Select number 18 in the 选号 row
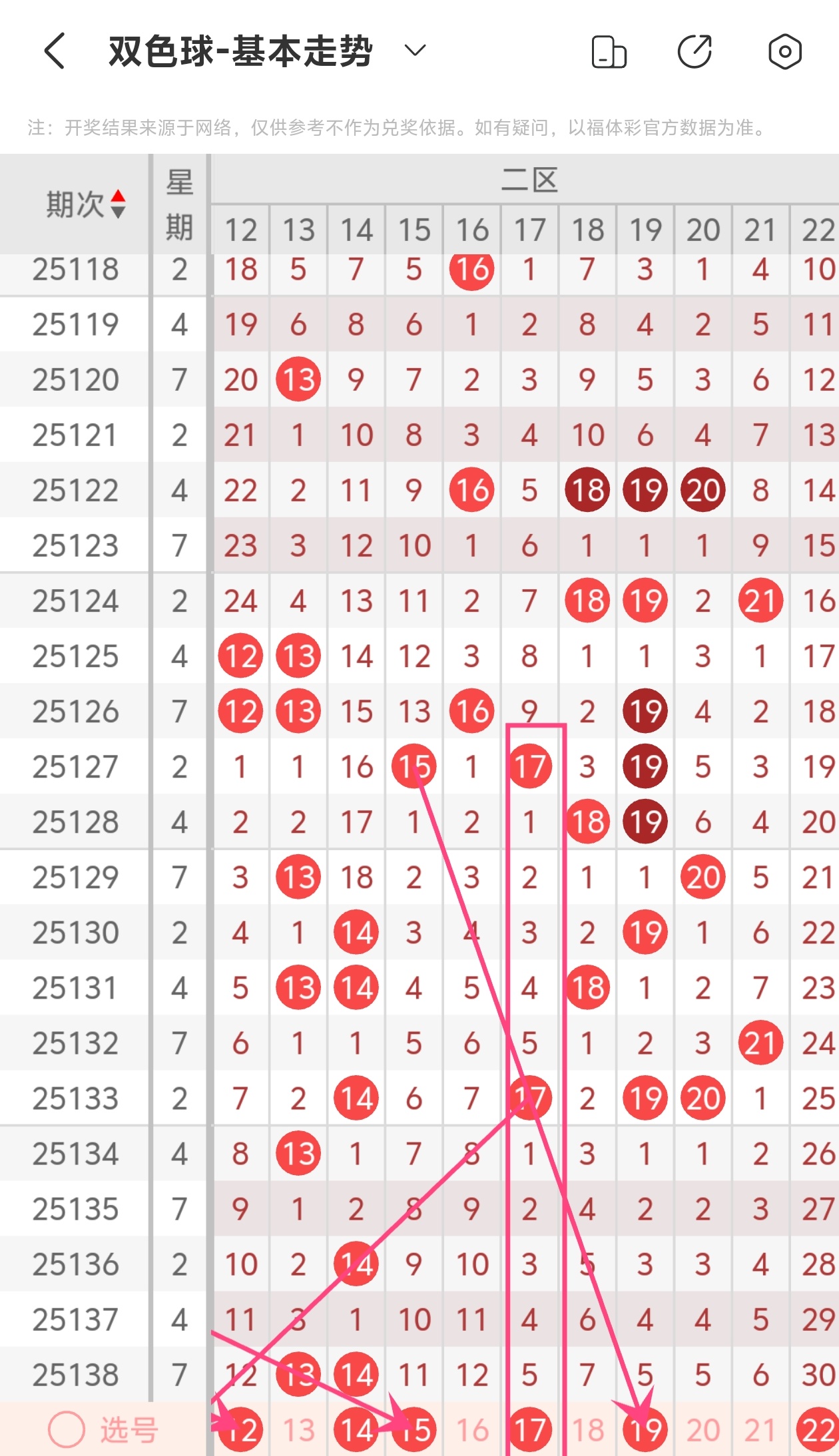Viewport: 839px width, 1456px height. (x=588, y=1429)
